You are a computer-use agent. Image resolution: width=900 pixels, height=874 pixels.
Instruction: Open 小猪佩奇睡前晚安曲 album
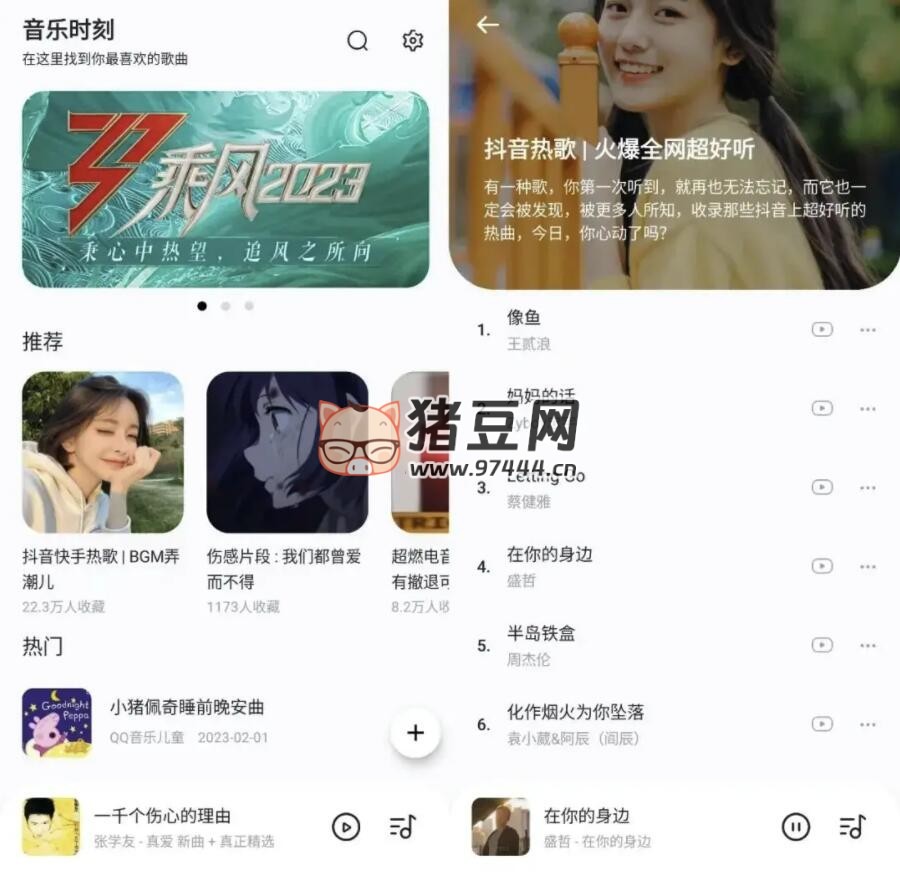point(186,707)
